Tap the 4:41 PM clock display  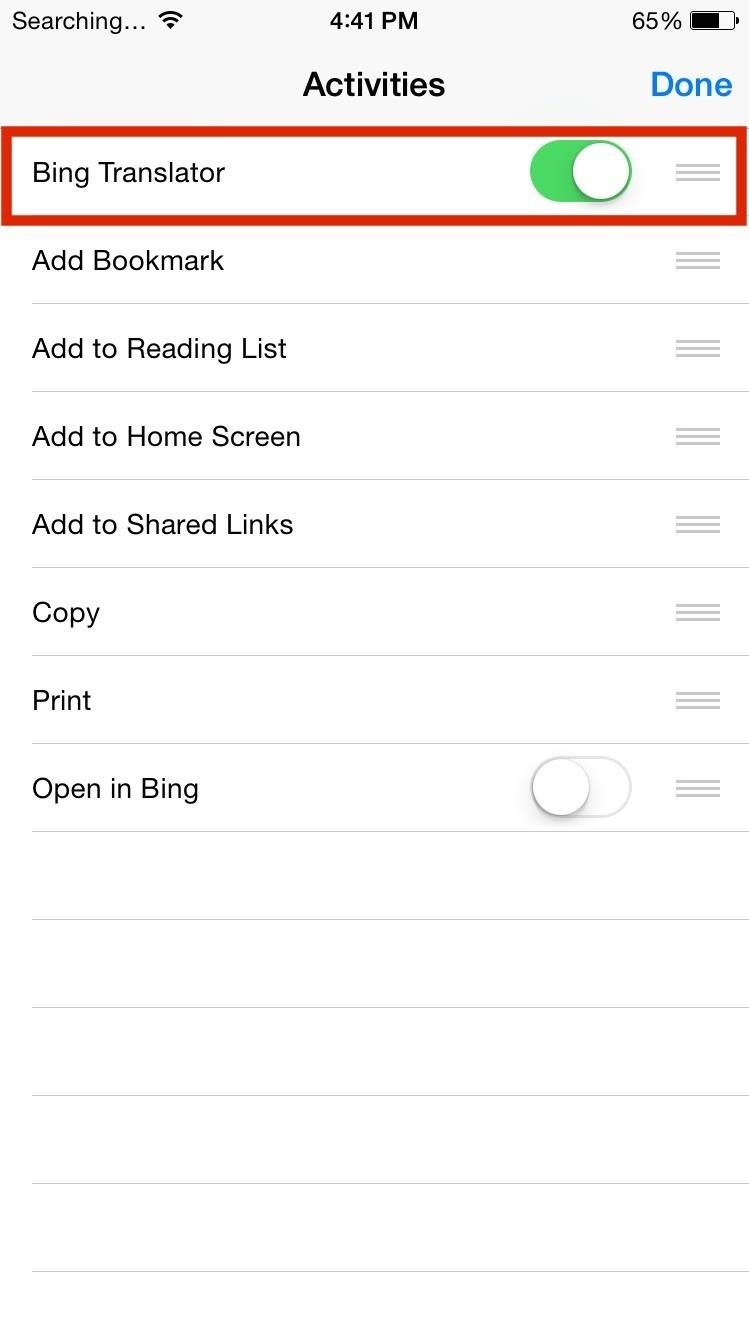pos(374,20)
